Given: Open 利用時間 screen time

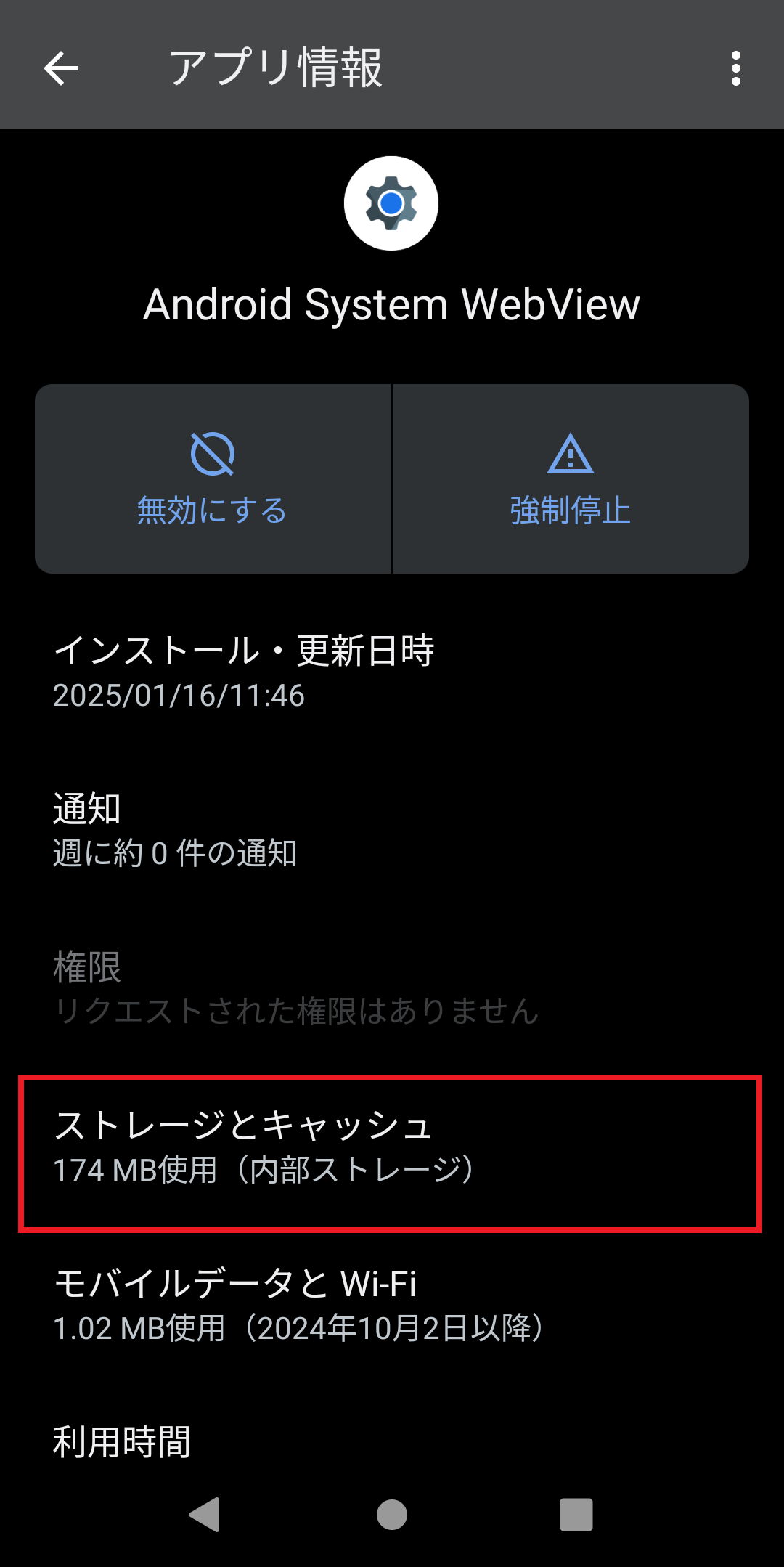Looking at the screenshot, I should coord(392,1442).
